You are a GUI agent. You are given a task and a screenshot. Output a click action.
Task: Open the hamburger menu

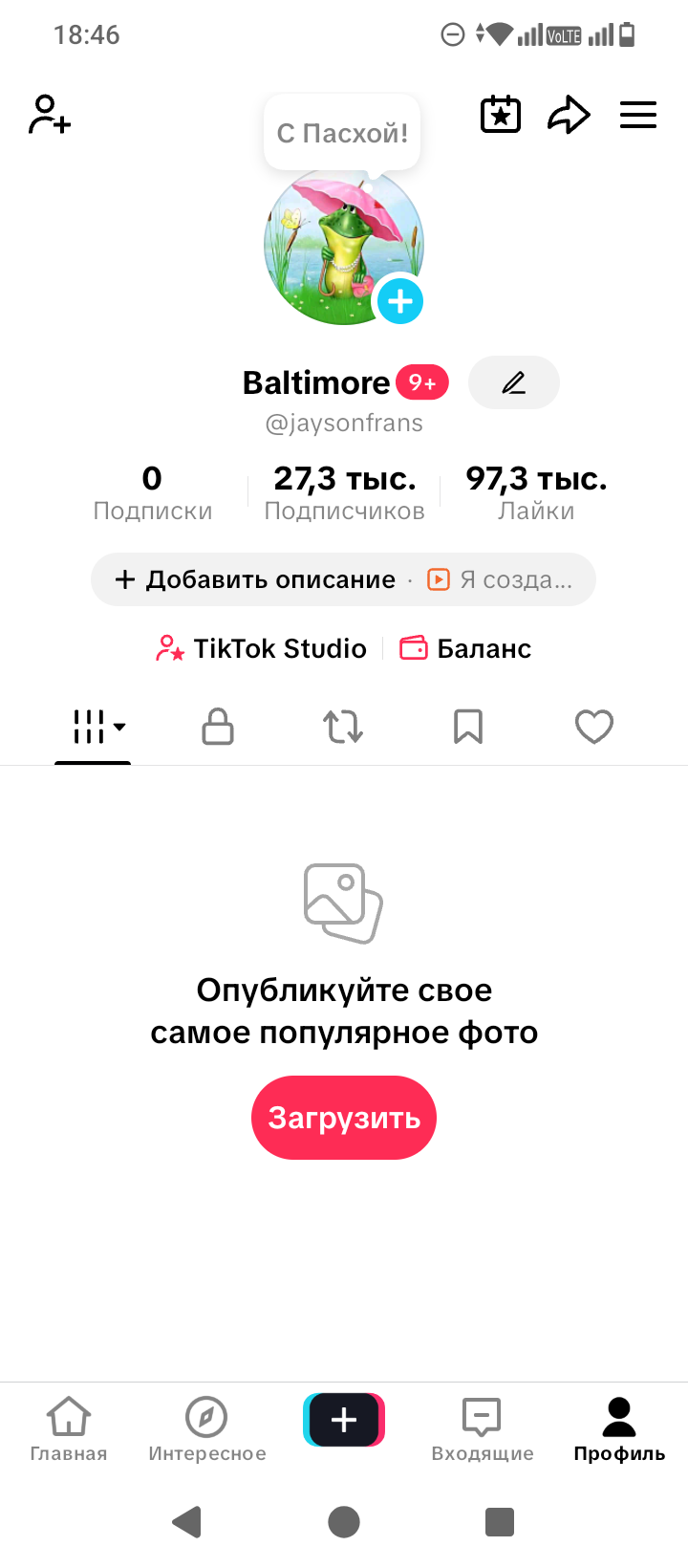[x=638, y=115]
